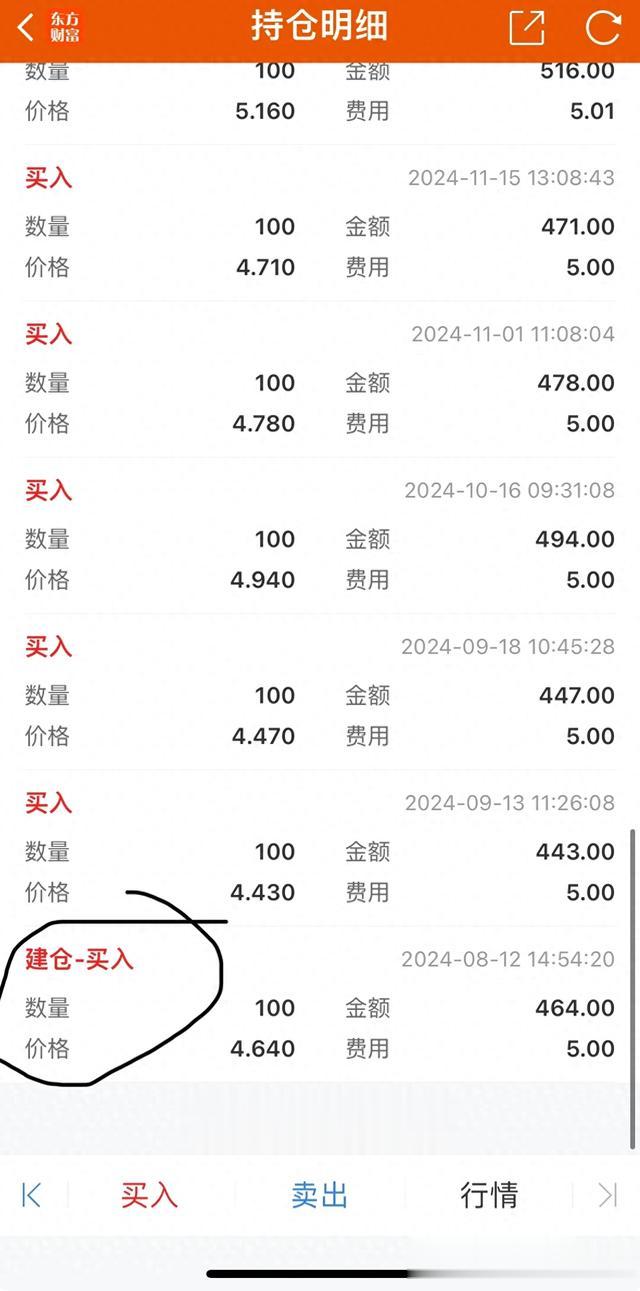Share the position details page
This screenshot has height=1291, width=640.
(x=527, y=27)
